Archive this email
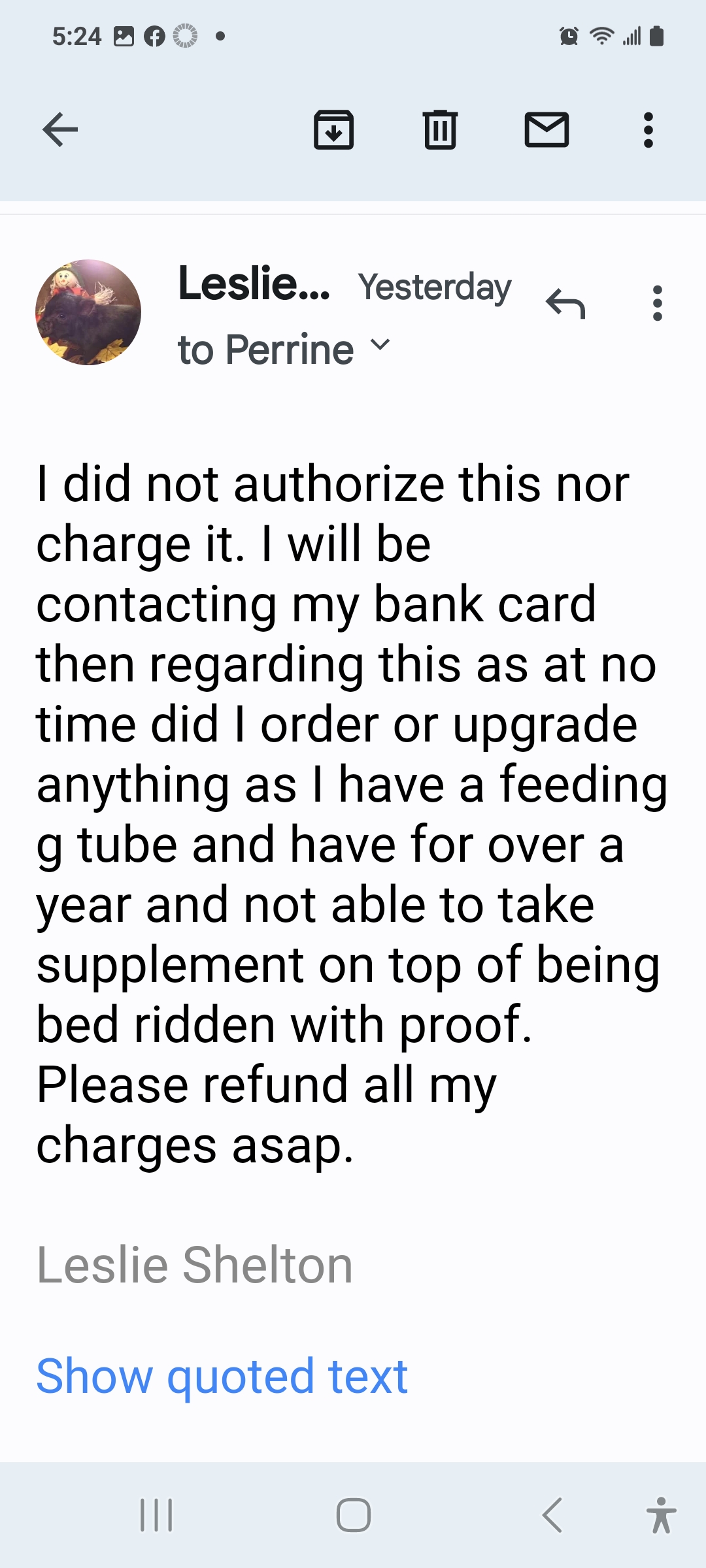This screenshot has width=706, height=1568. [x=333, y=129]
